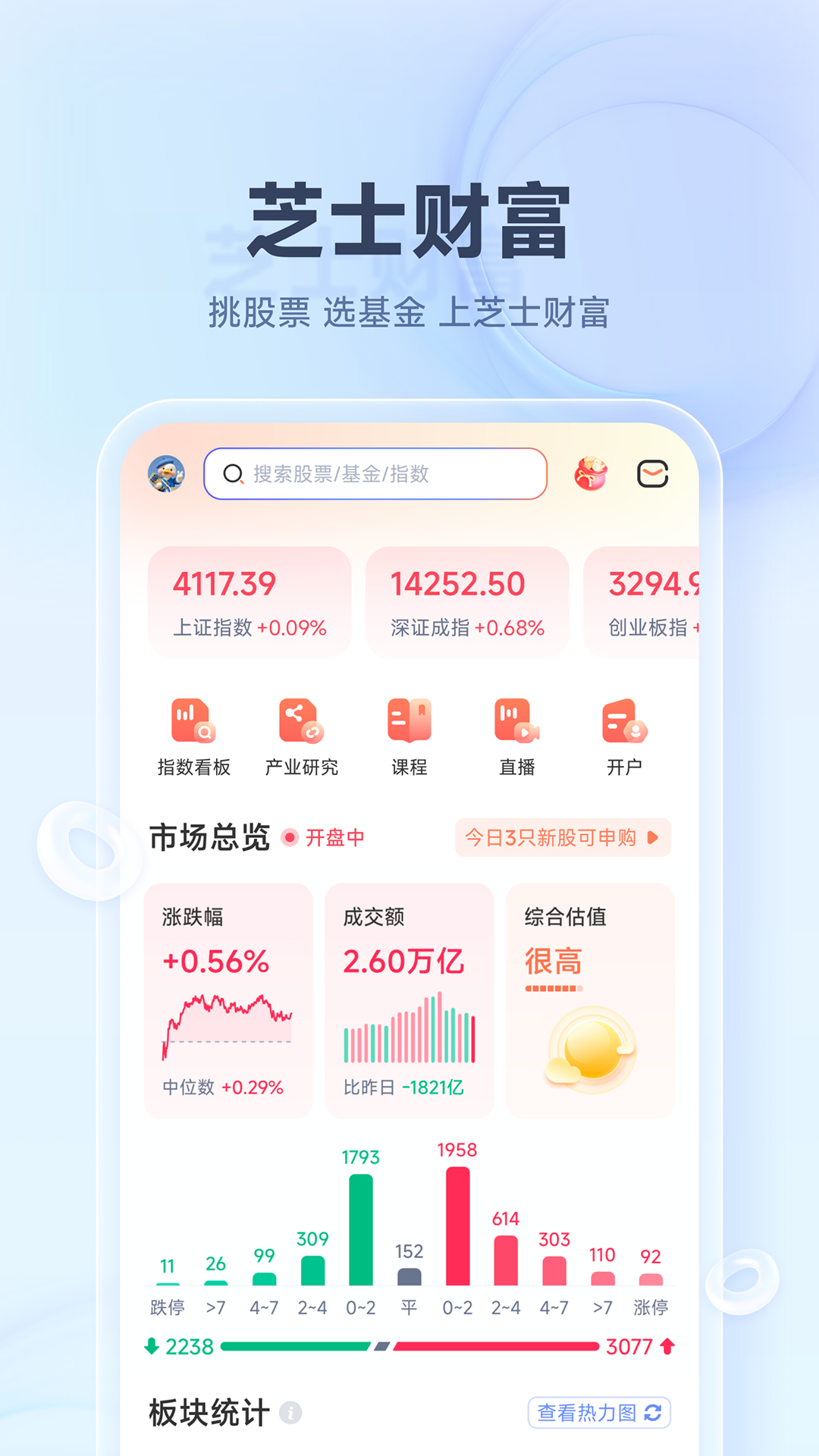This screenshot has width=819, height=1456.
Task: Switch to the 市场总览 section
Action: point(209,836)
